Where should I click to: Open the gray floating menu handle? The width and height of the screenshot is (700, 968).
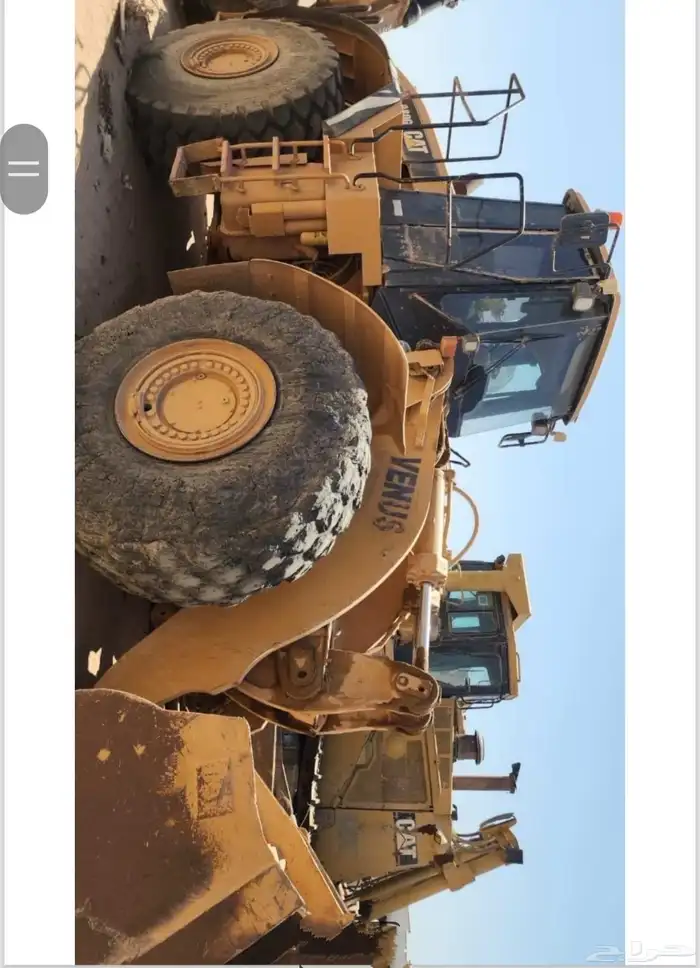point(24,169)
